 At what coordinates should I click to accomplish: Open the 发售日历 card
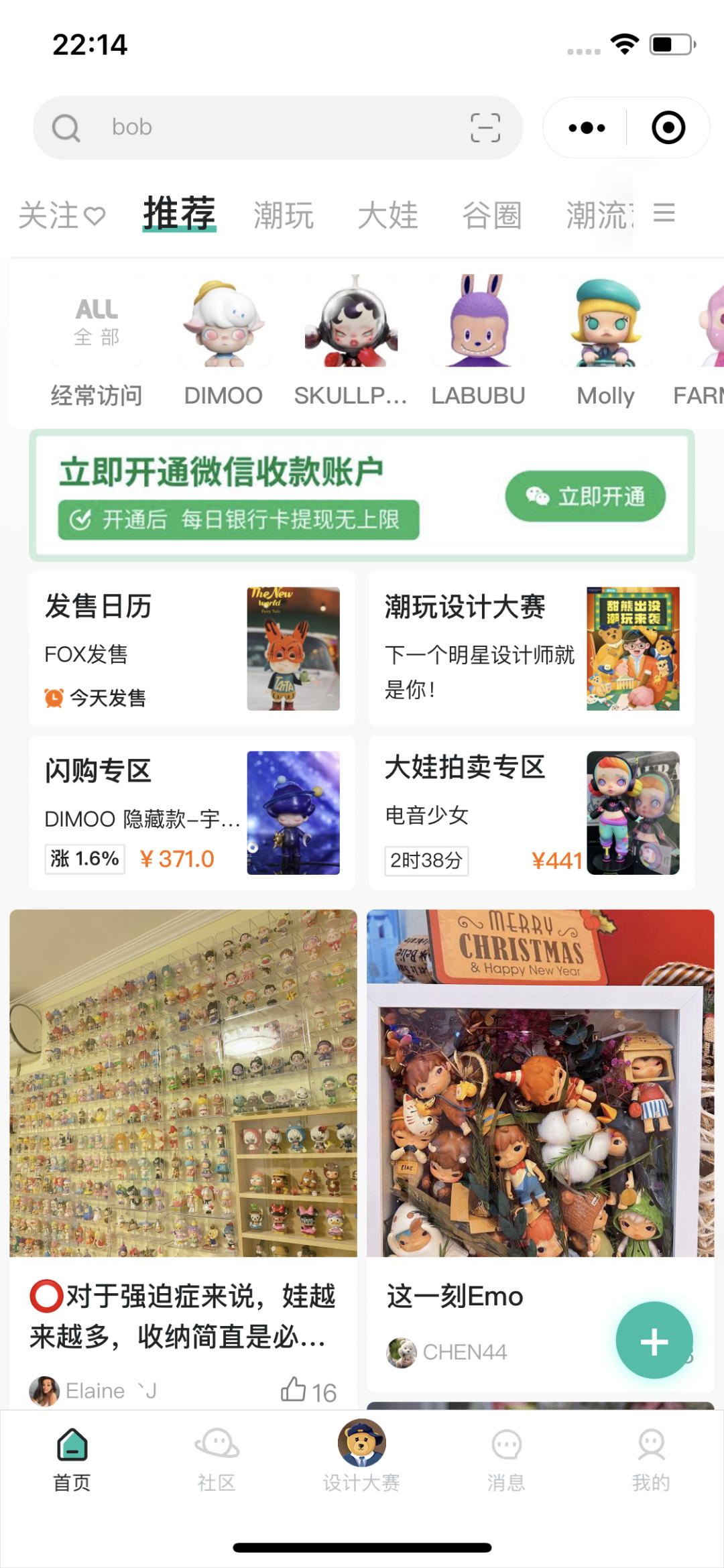click(x=192, y=648)
